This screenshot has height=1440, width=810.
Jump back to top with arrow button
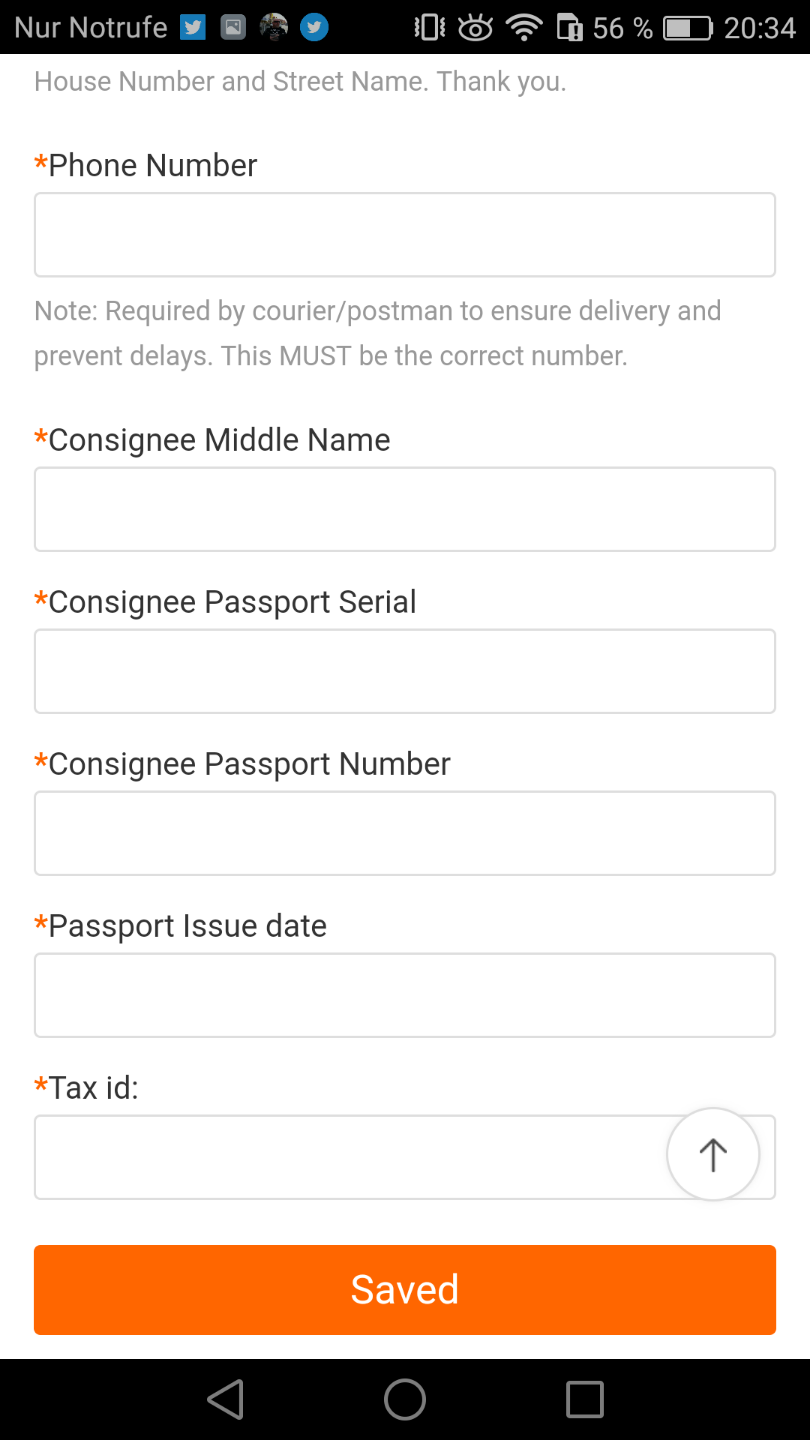coord(713,1154)
